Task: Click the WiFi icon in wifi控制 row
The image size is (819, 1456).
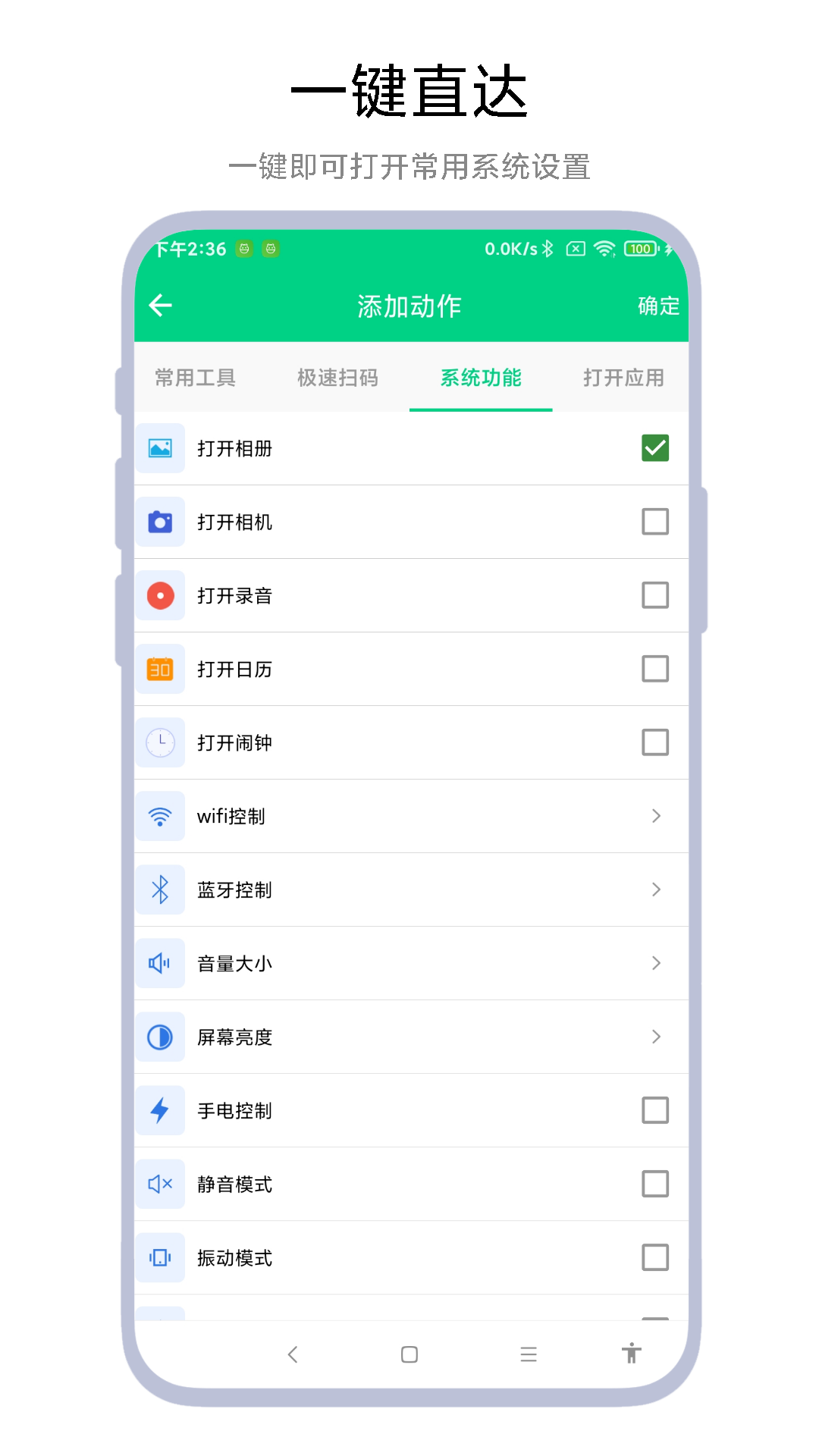Action: pyautogui.click(x=160, y=816)
